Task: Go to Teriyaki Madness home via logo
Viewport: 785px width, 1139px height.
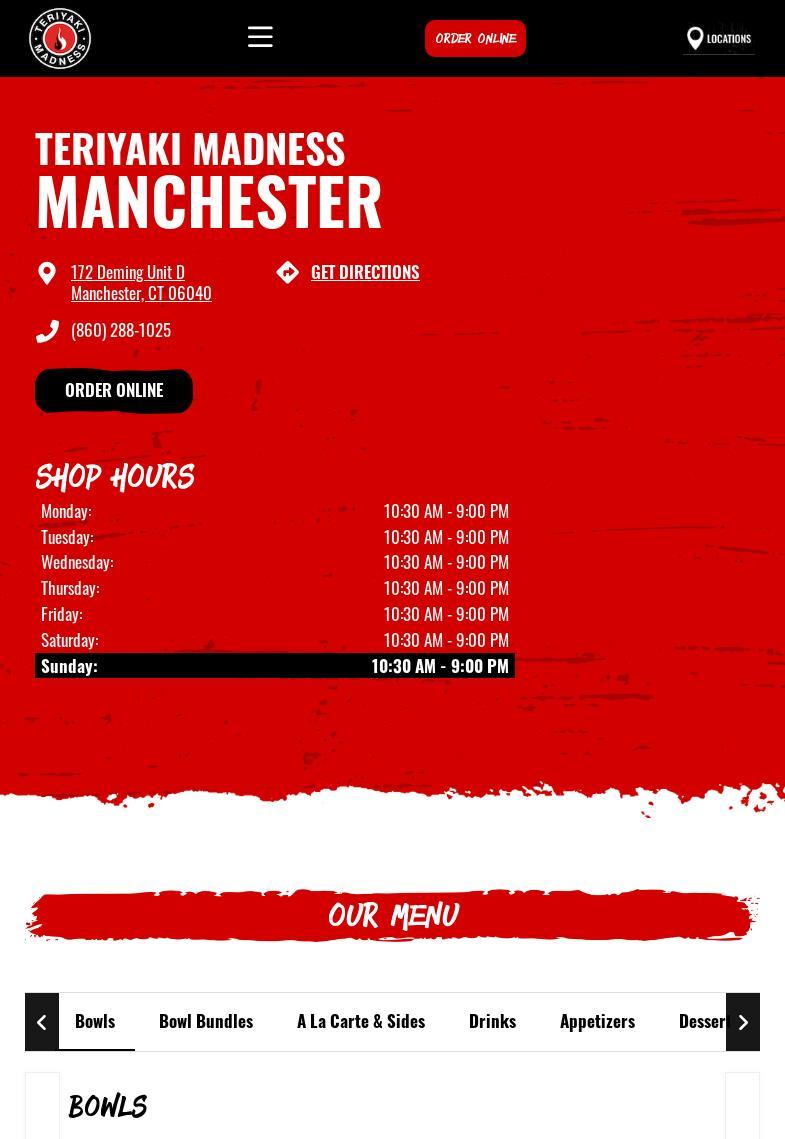Action: pos(60,39)
